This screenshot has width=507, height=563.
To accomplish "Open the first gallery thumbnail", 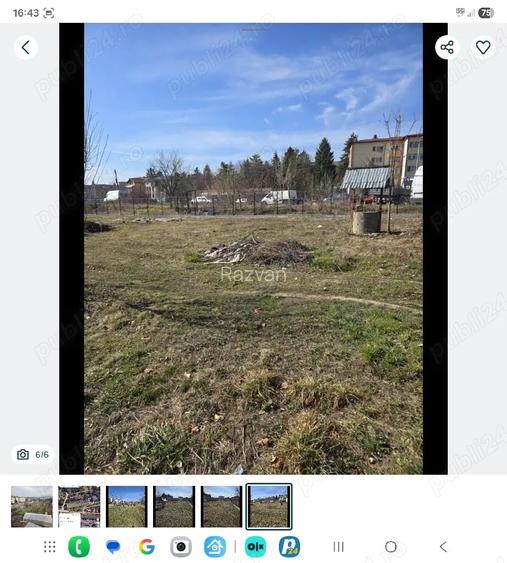I will tap(32, 507).
